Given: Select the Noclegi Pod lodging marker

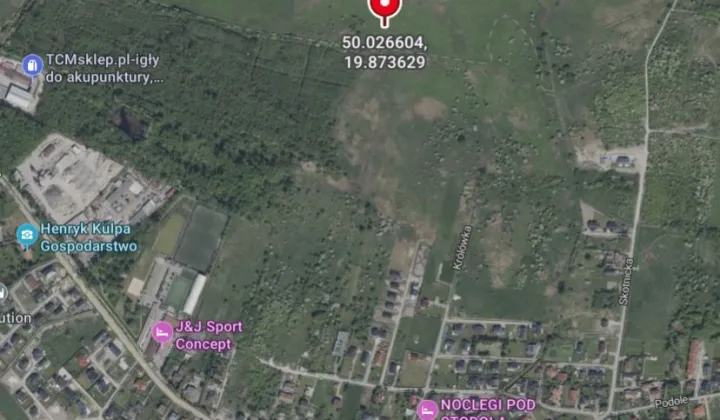Looking at the screenshot, I should point(427,408).
